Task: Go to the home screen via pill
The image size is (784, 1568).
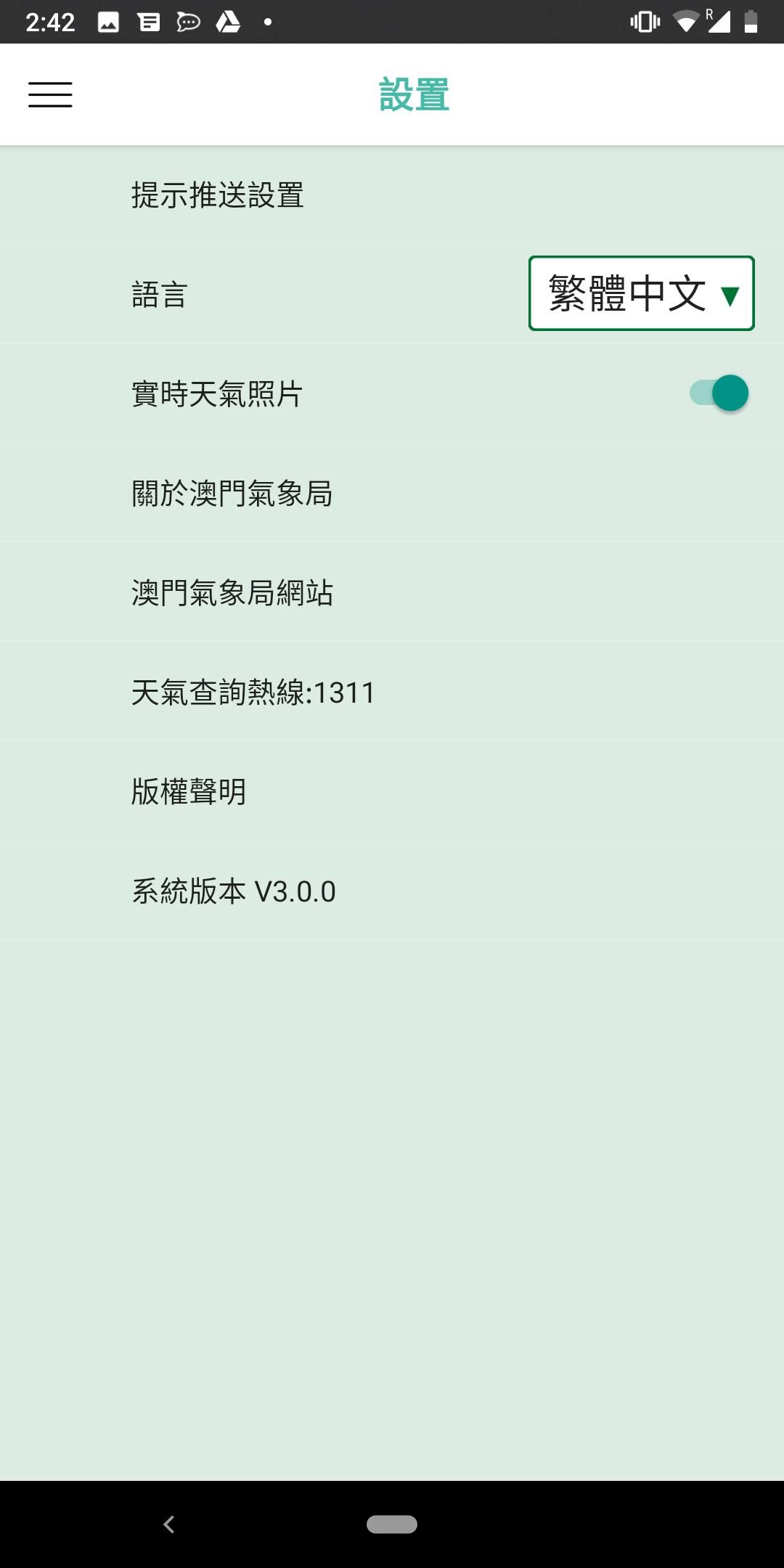Action: (x=392, y=1524)
